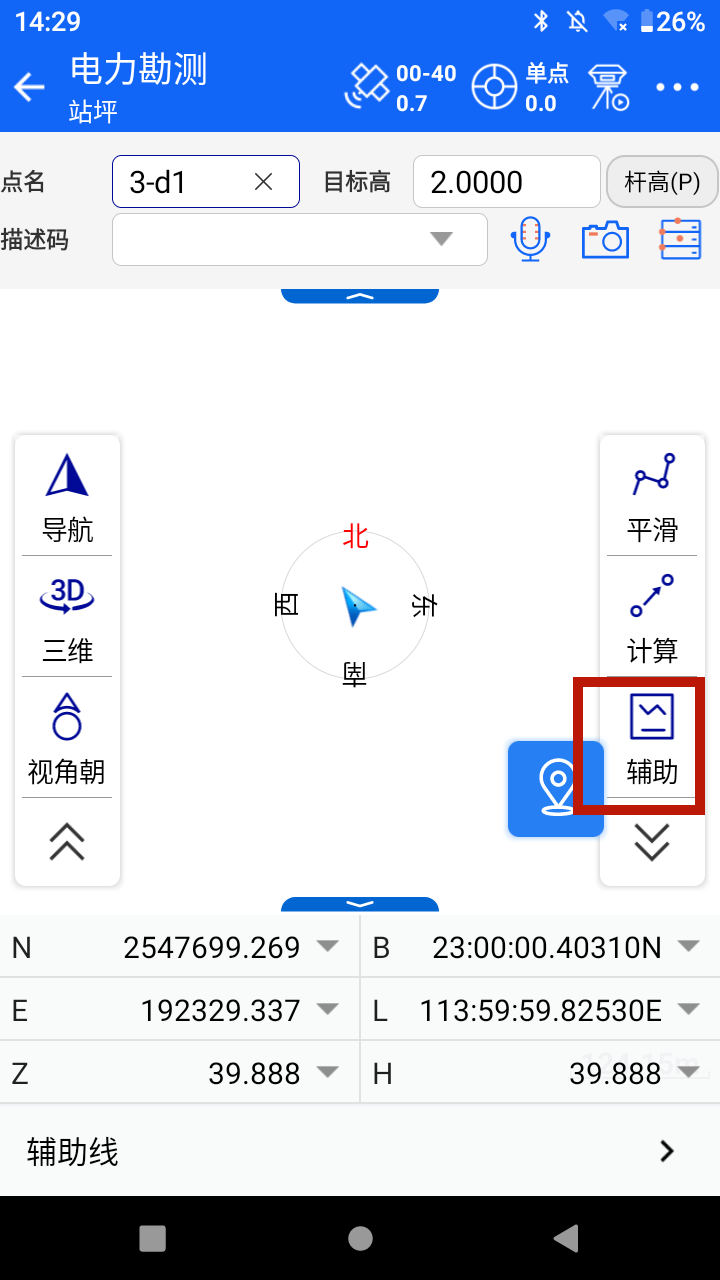
Task: Open the 辅助线 row
Action: click(x=360, y=1152)
